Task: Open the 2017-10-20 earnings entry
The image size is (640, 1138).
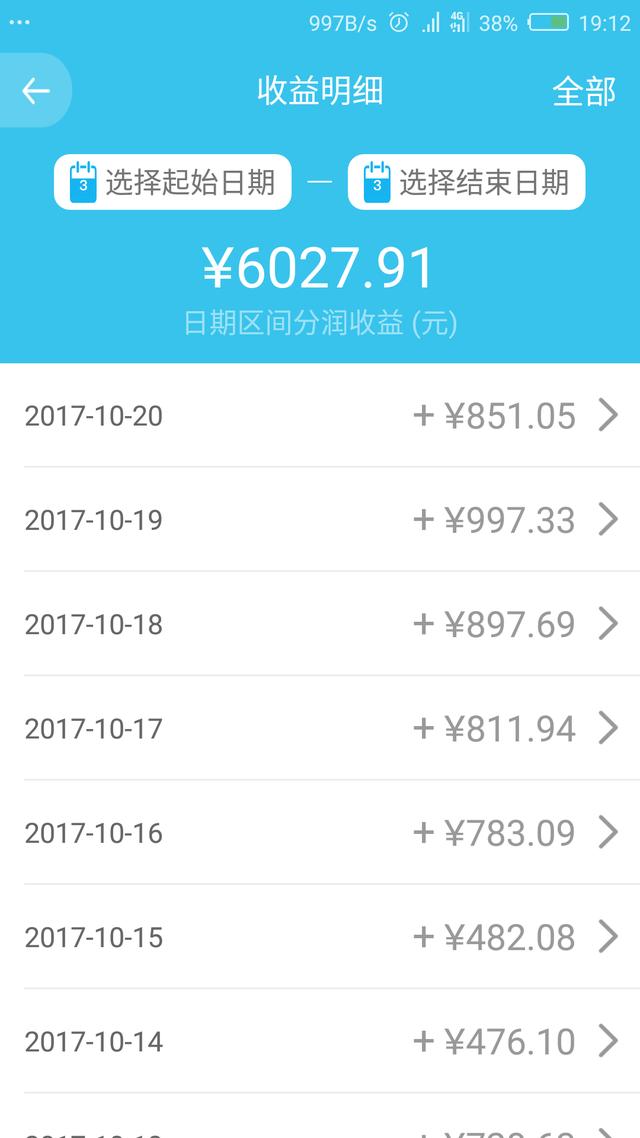Action: point(320,415)
